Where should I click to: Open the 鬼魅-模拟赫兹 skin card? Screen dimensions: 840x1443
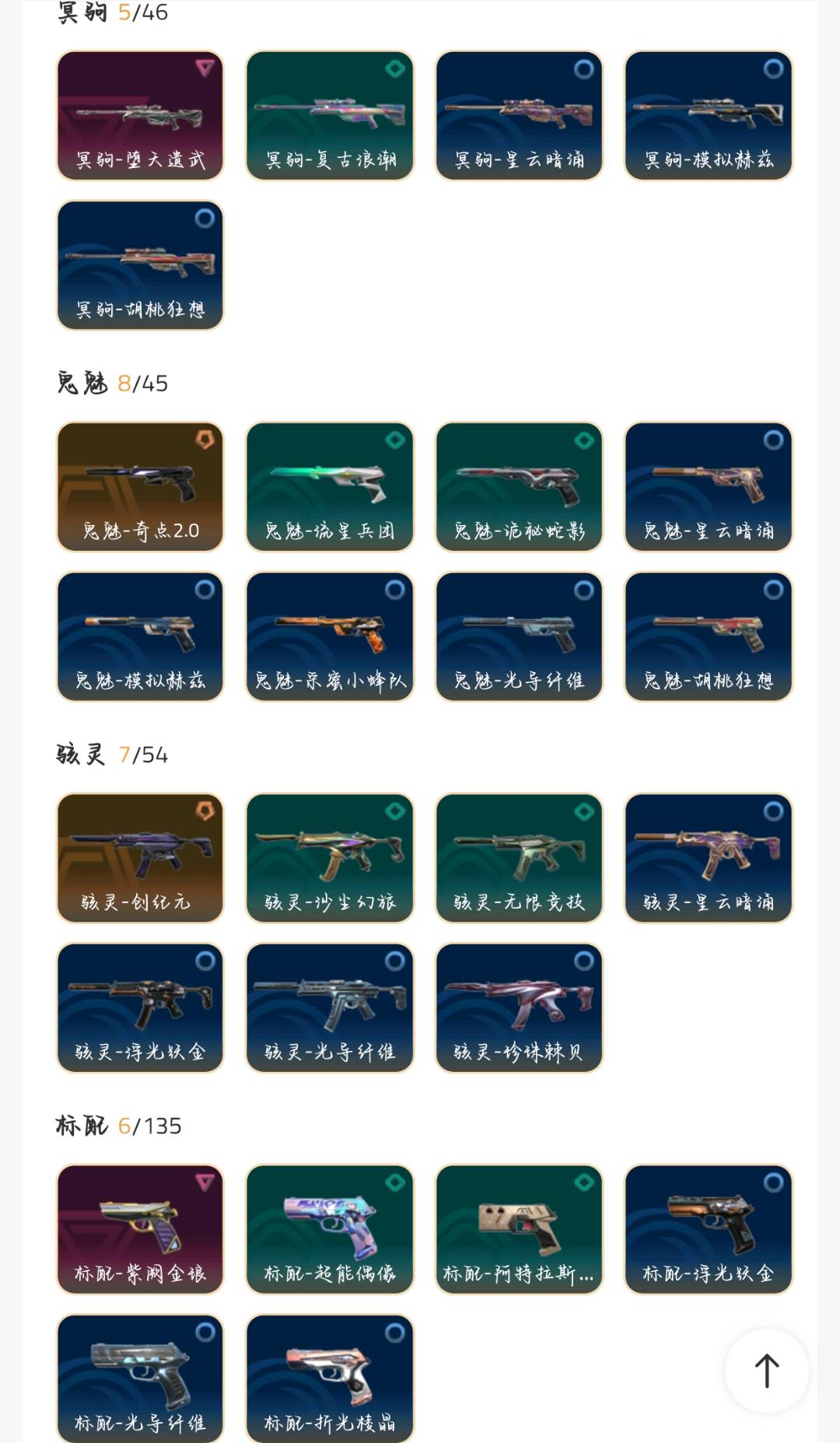click(140, 637)
